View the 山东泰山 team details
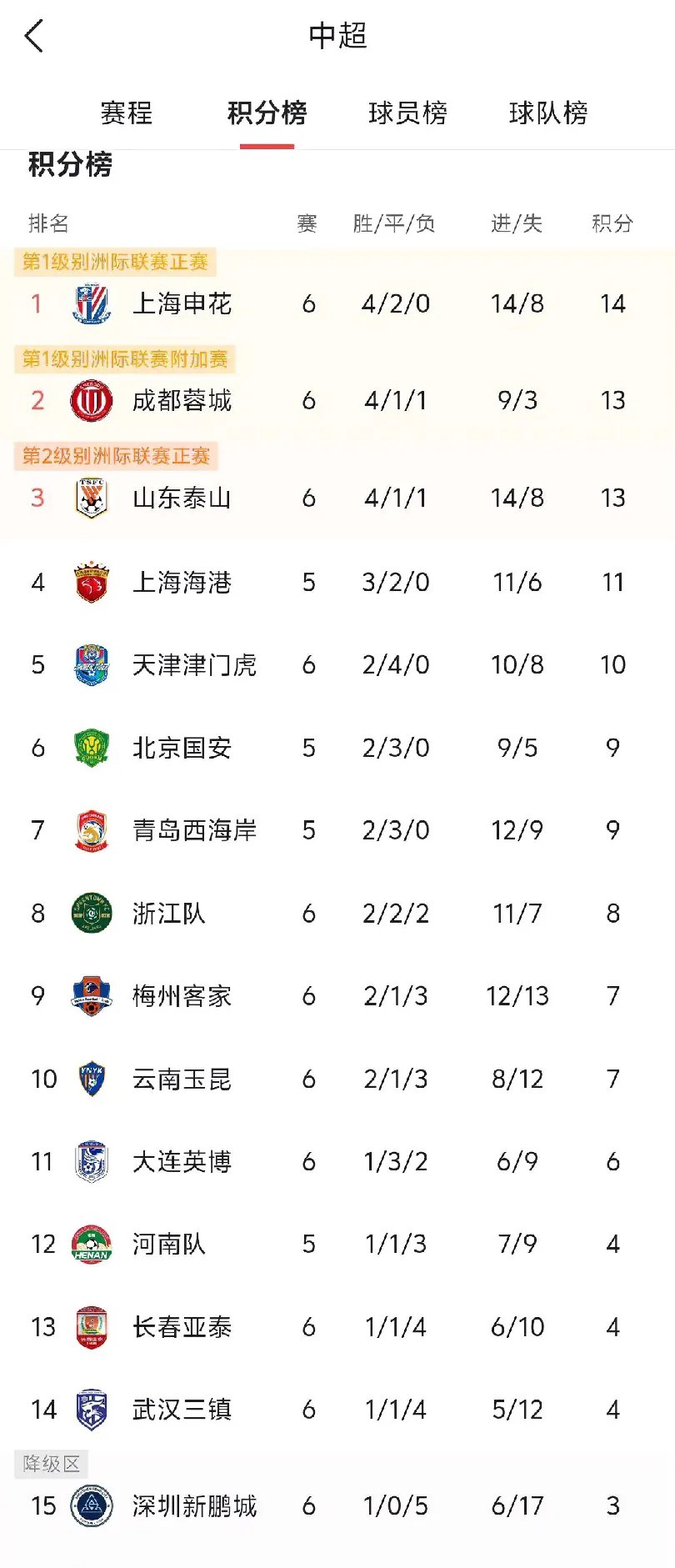 click(182, 498)
